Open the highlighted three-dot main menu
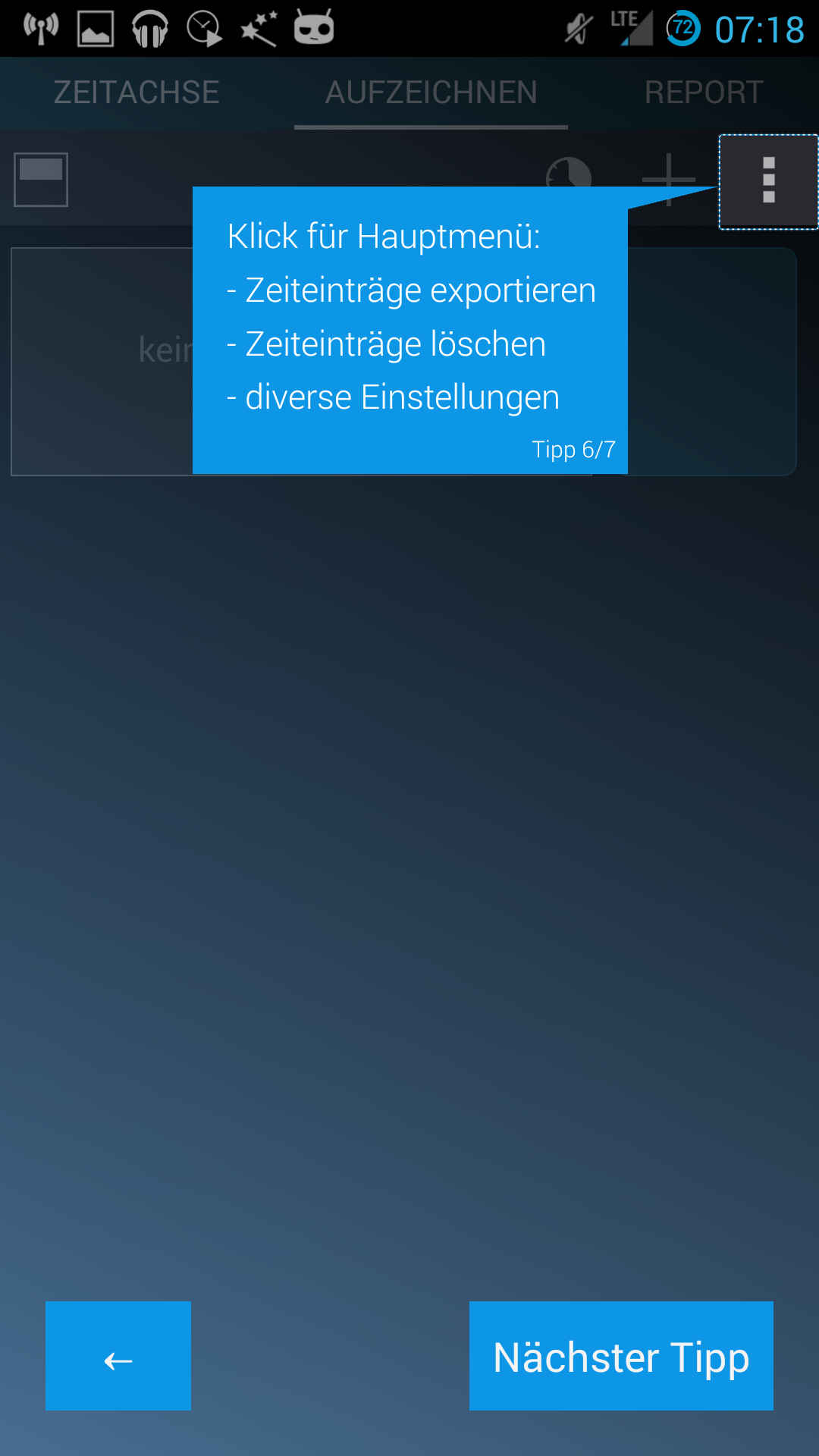The width and height of the screenshot is (819, 1456). pyautogui.click(x=768, y=181)
